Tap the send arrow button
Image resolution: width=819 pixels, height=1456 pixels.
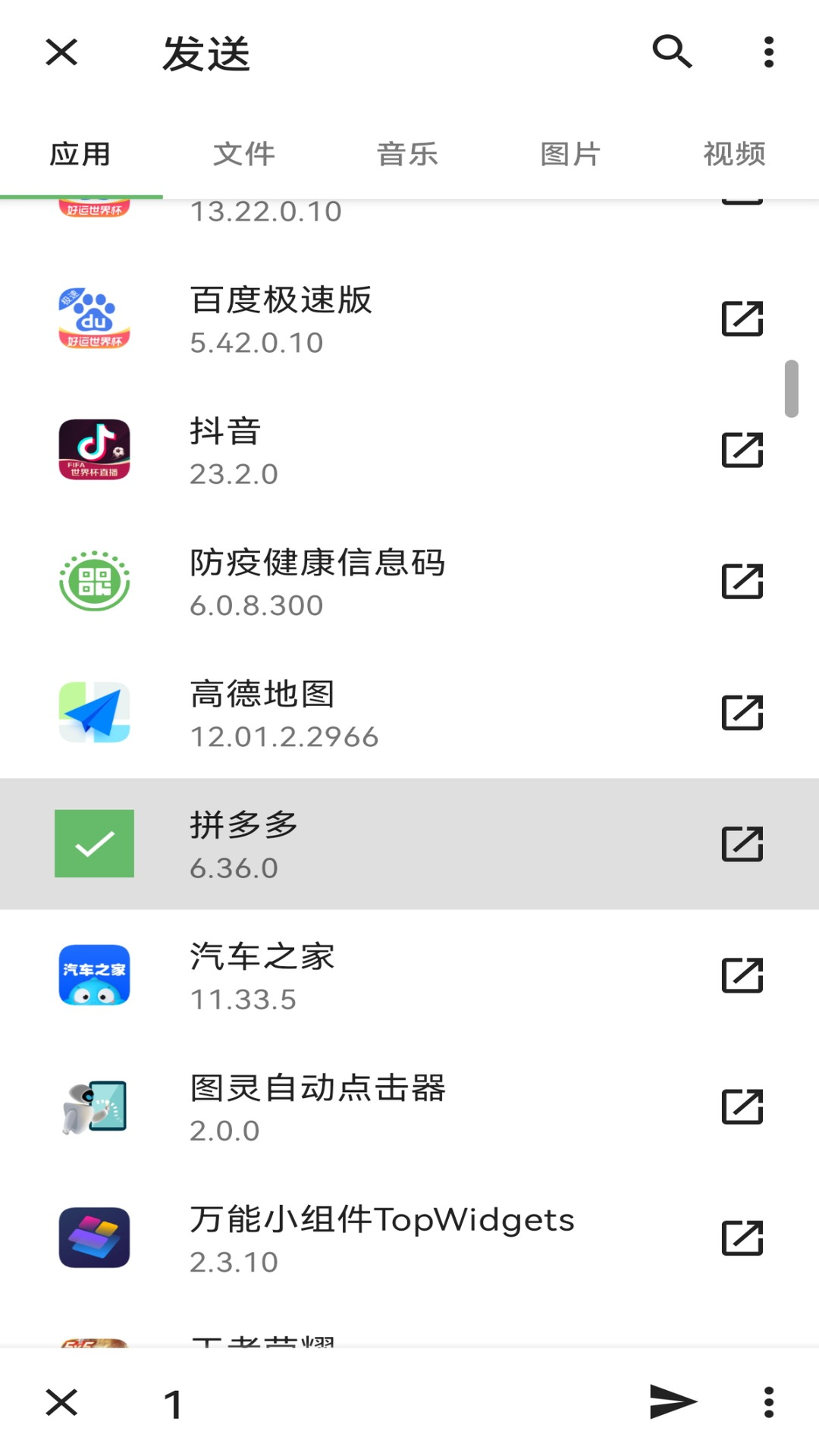point(670,1401)
